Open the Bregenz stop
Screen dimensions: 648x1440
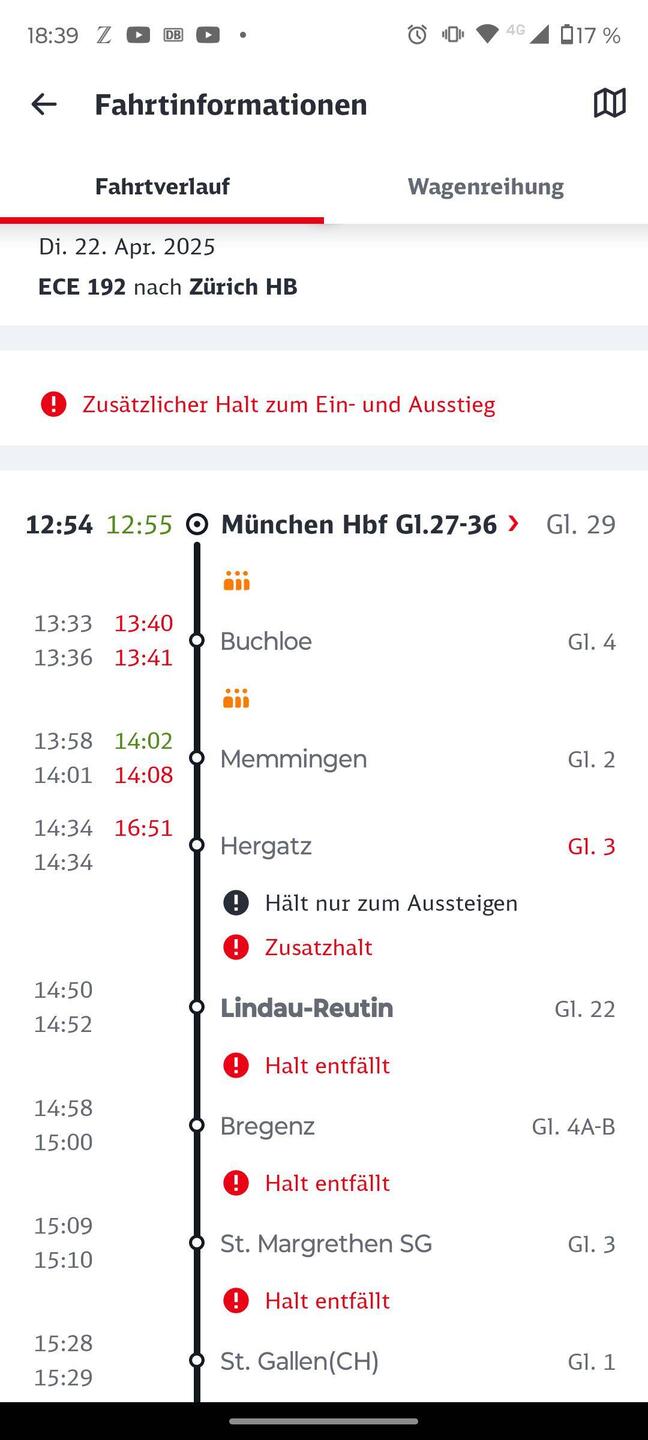click(267, 1126)
